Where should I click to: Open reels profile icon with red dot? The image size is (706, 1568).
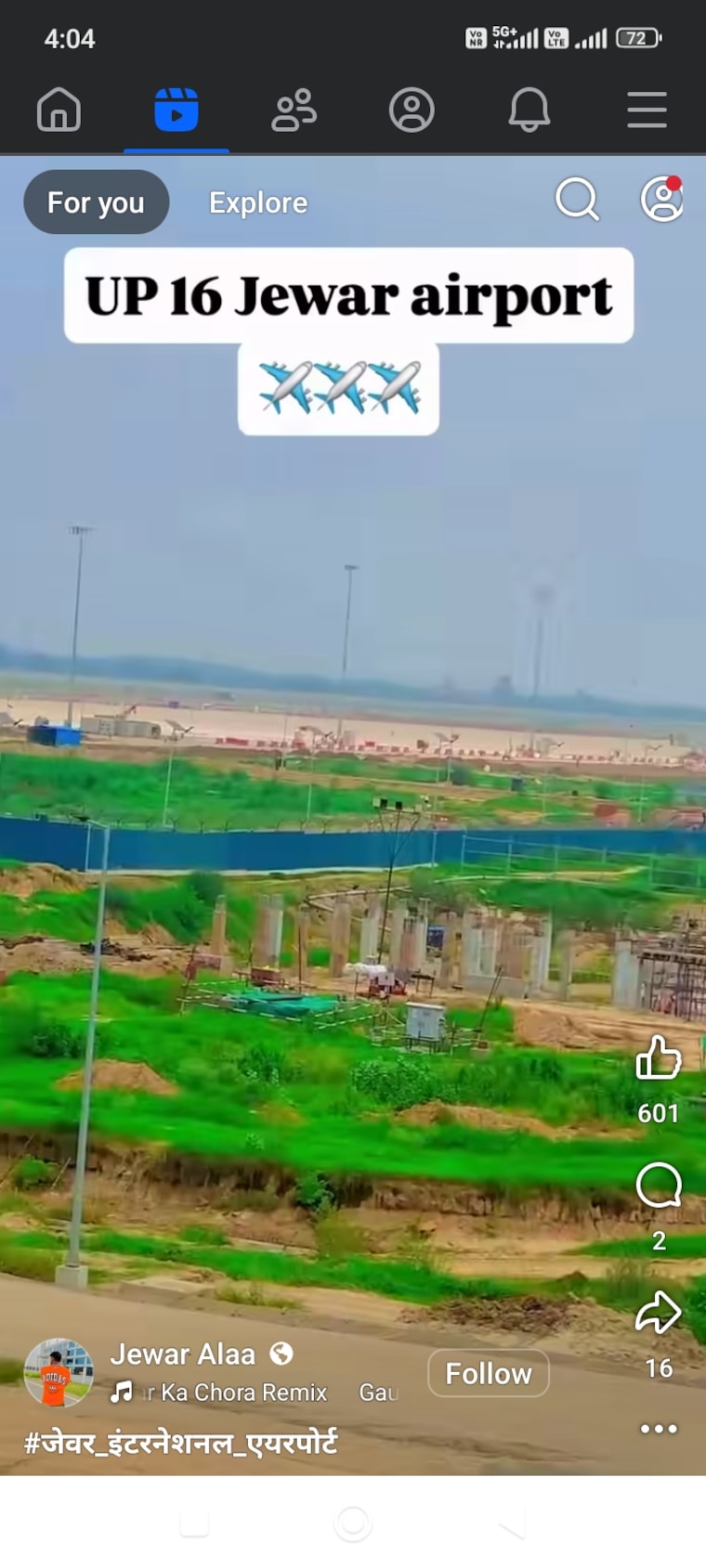tap(662, 199)
